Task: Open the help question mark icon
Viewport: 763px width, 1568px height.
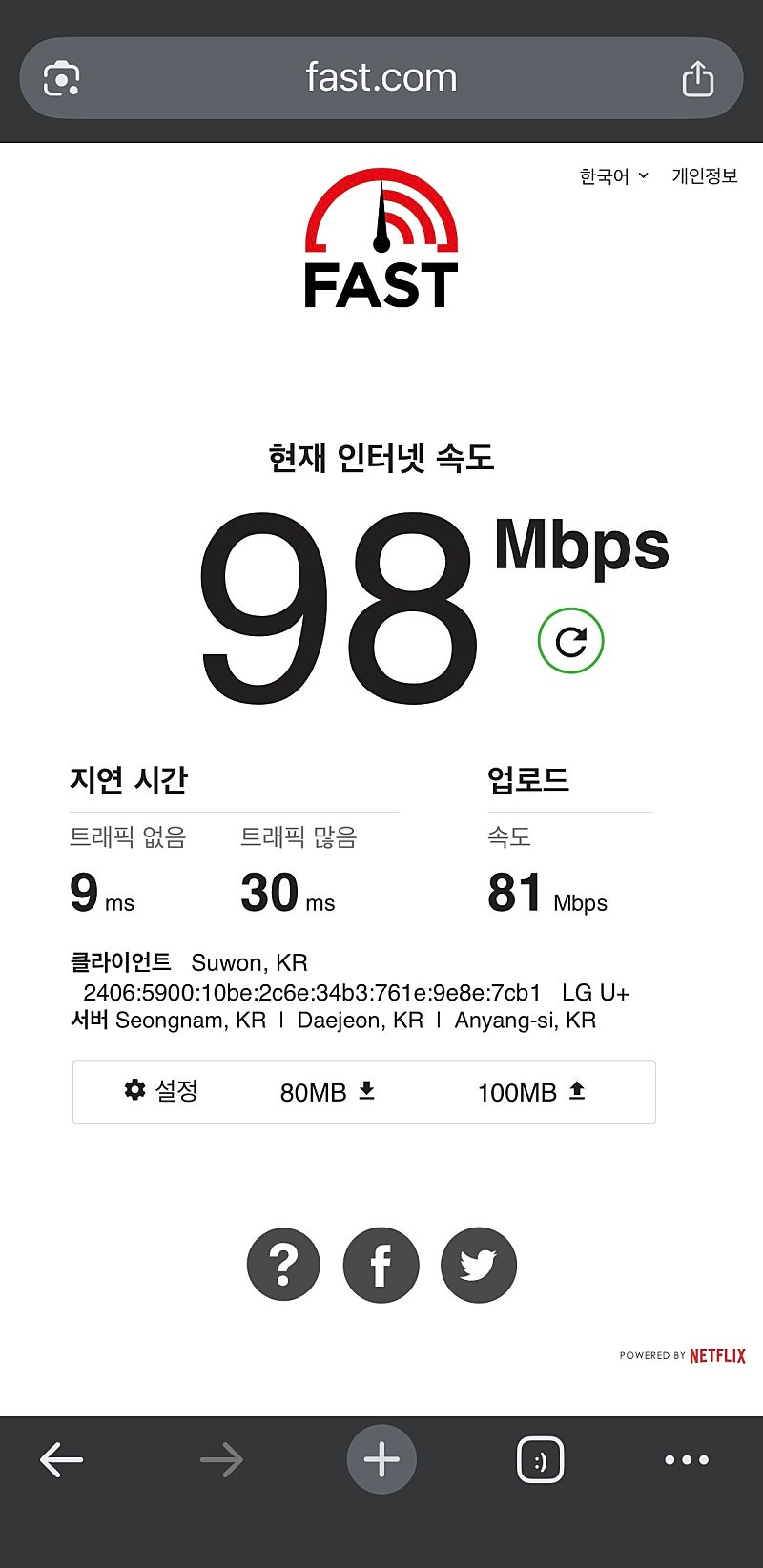Action: coord(283,1265)
